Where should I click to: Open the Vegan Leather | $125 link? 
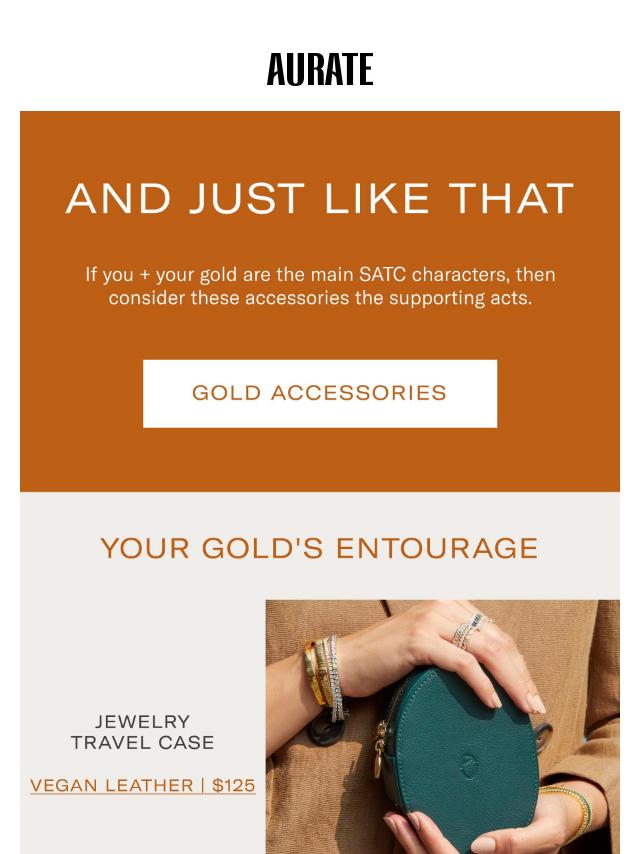(142, 786)
